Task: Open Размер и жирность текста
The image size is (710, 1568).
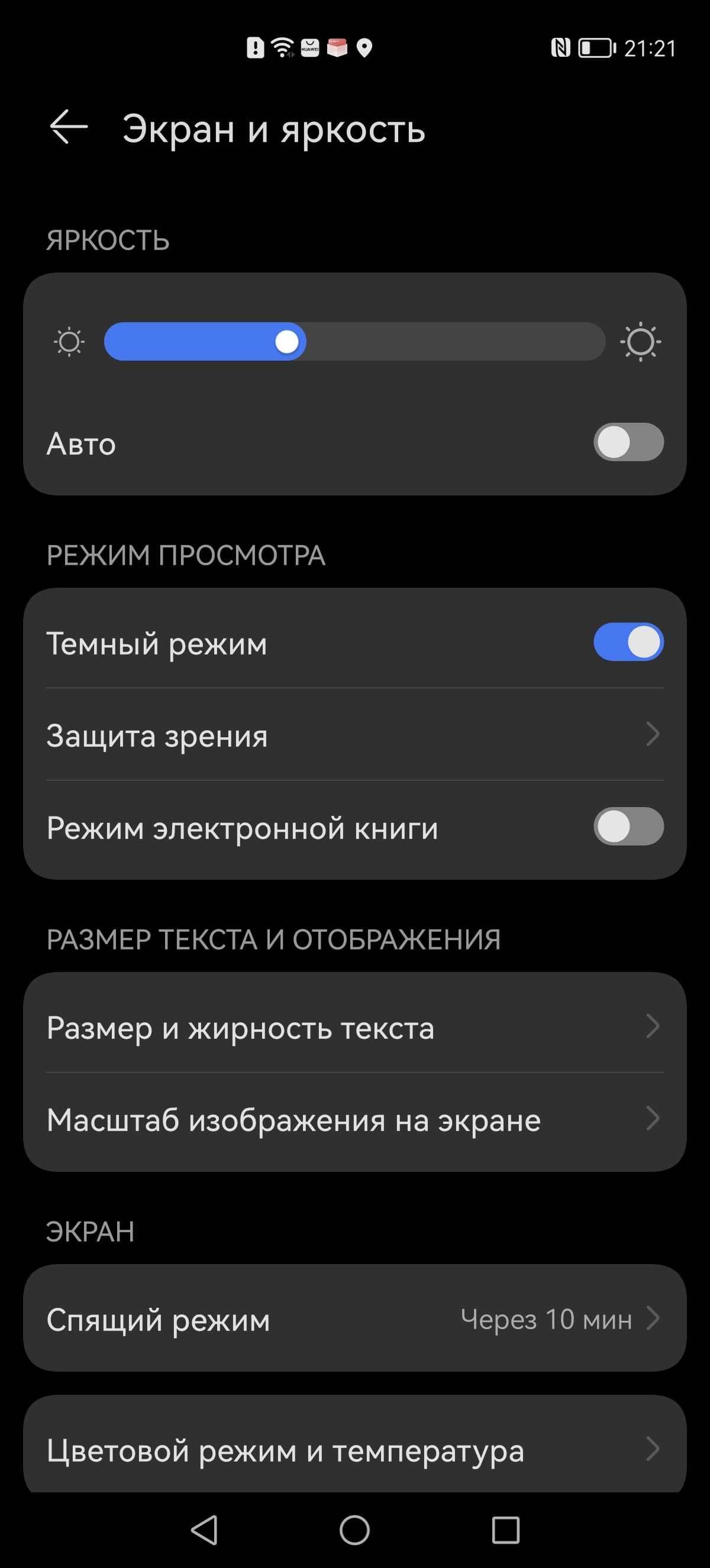Action: tap(354, 1028)
